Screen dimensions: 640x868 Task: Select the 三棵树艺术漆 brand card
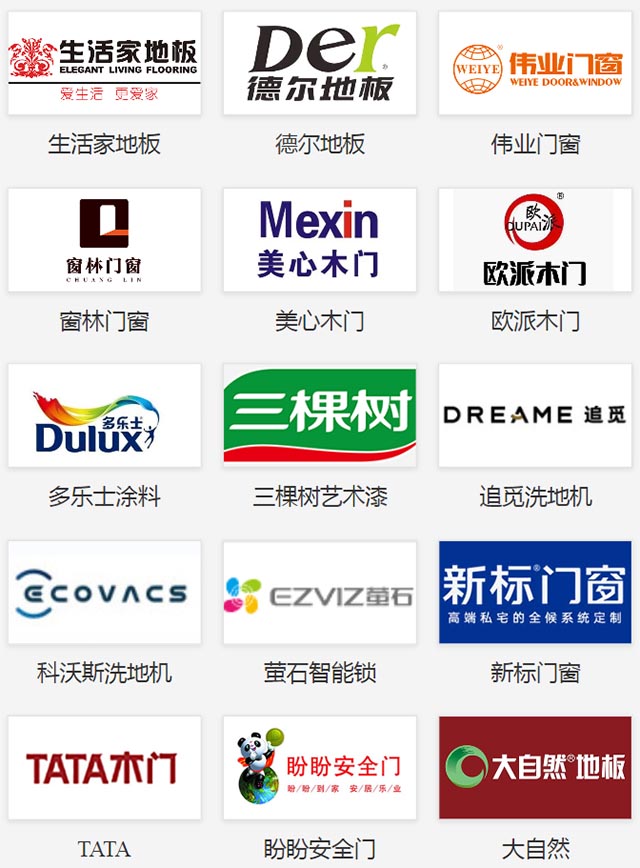click(x=319, y=415)
